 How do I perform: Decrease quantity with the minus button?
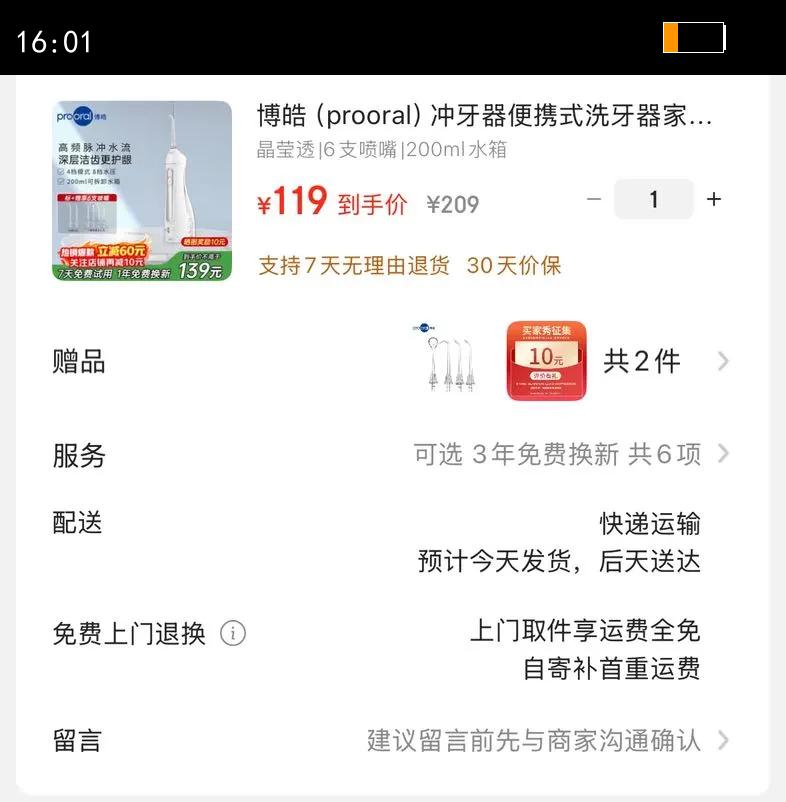[x=594, y=199]
